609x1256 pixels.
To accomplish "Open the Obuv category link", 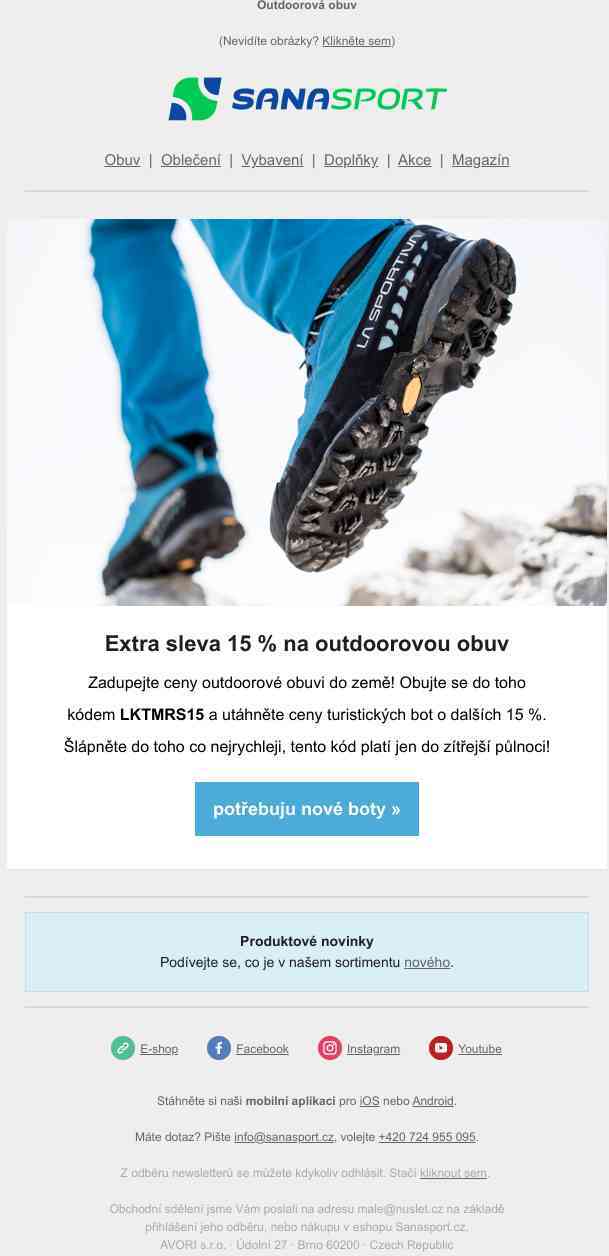I will 122,160.
